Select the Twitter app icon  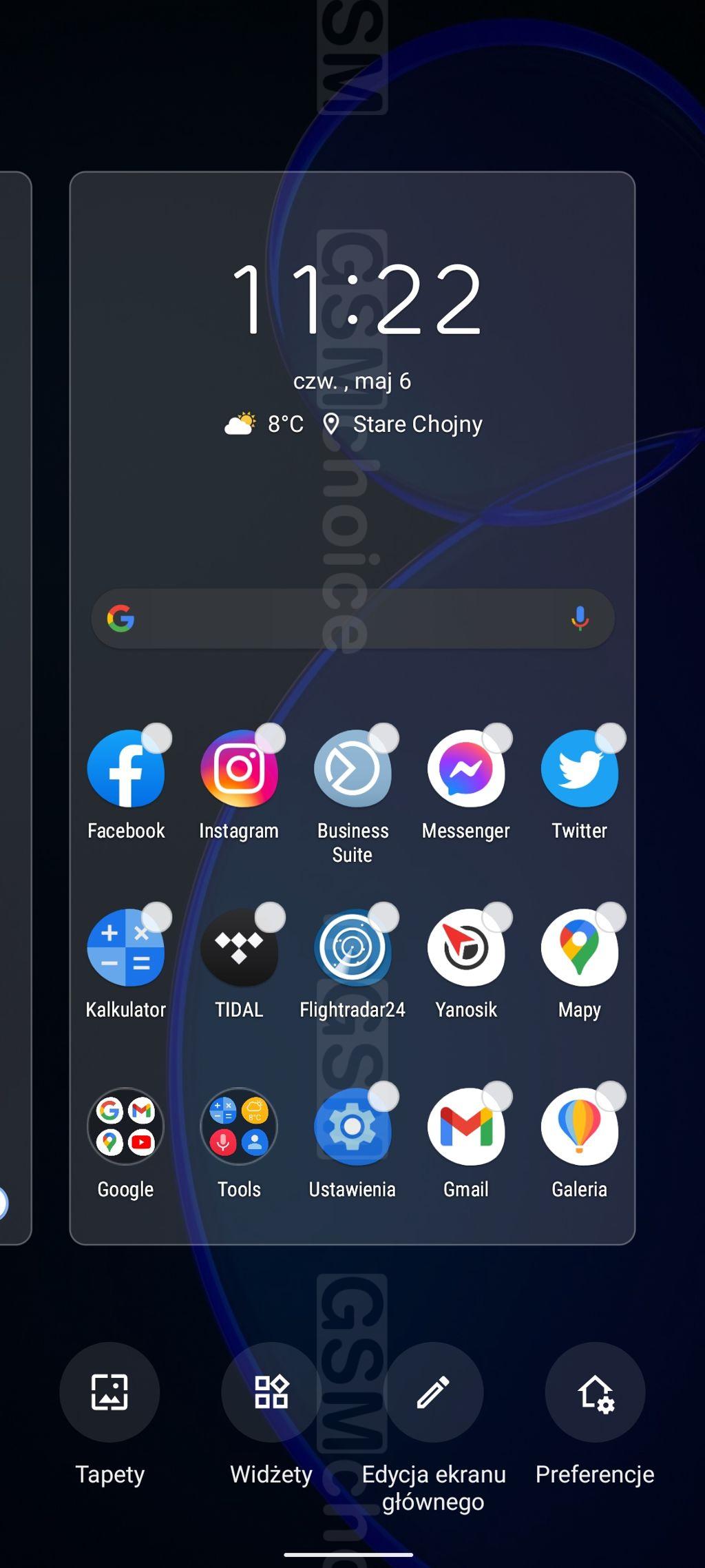(x=580, y=768)
